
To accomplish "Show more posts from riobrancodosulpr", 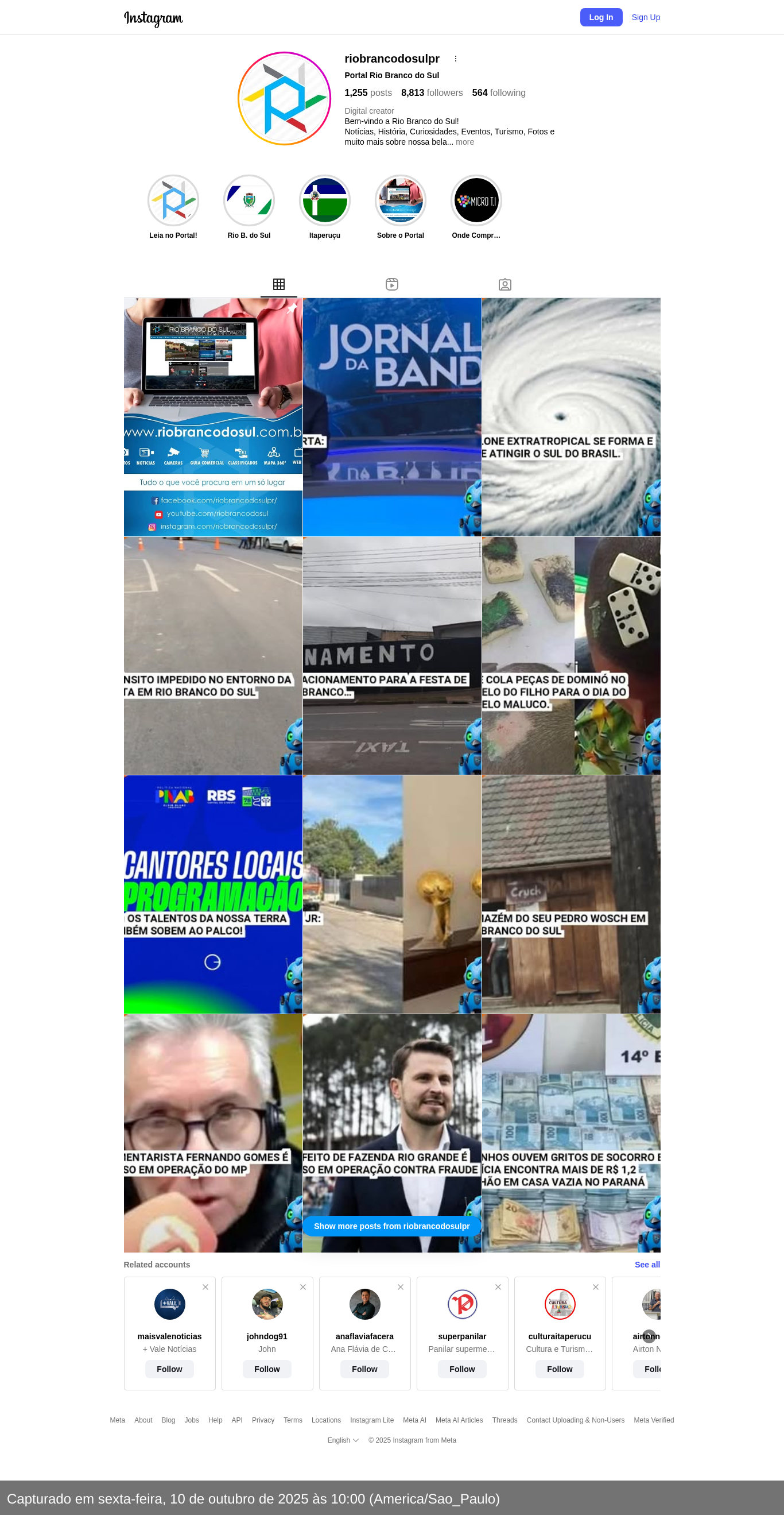I will pyautogui.click(x=391, y=1226).
